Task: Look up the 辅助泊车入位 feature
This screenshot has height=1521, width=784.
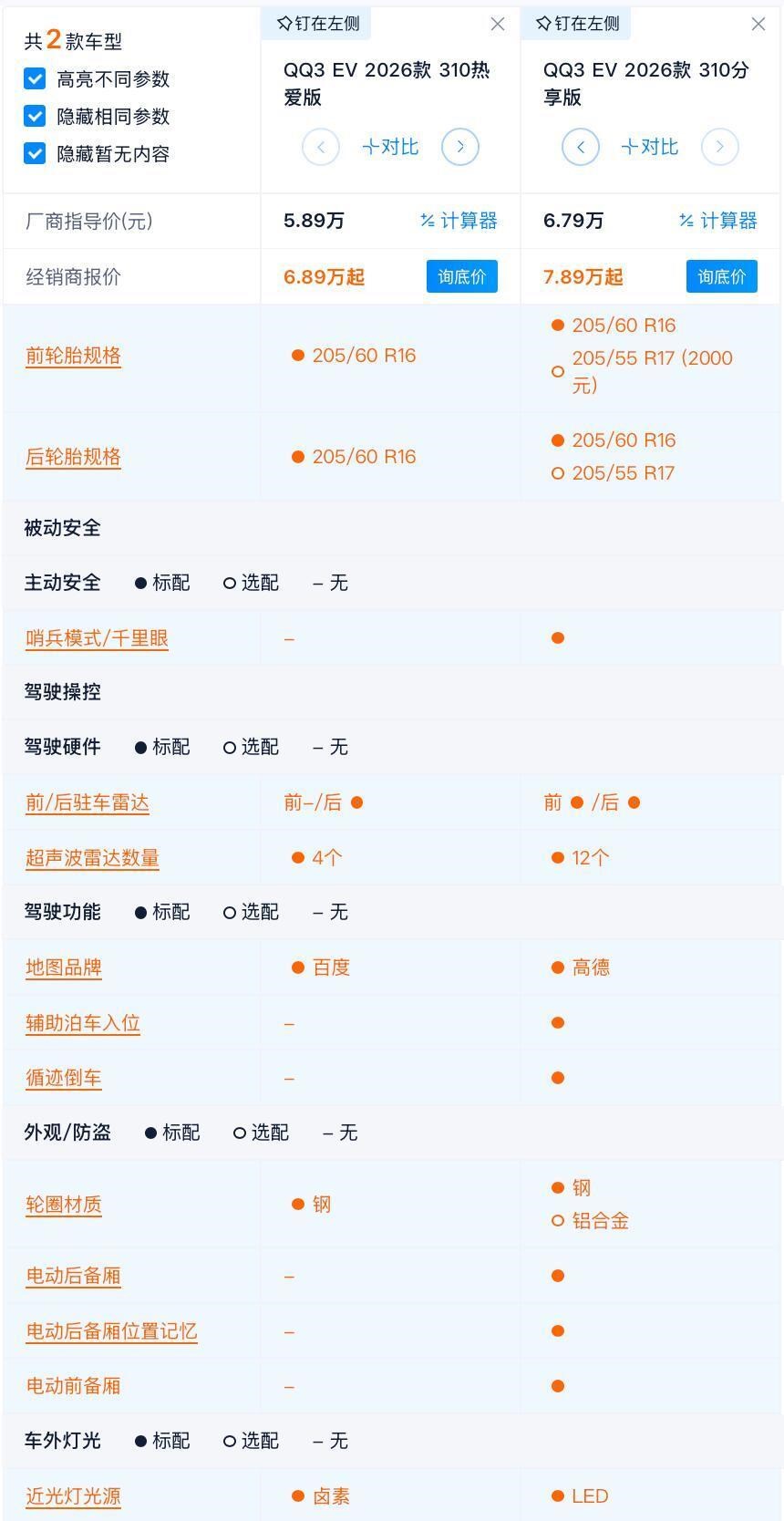Action: click(83, 1023)
